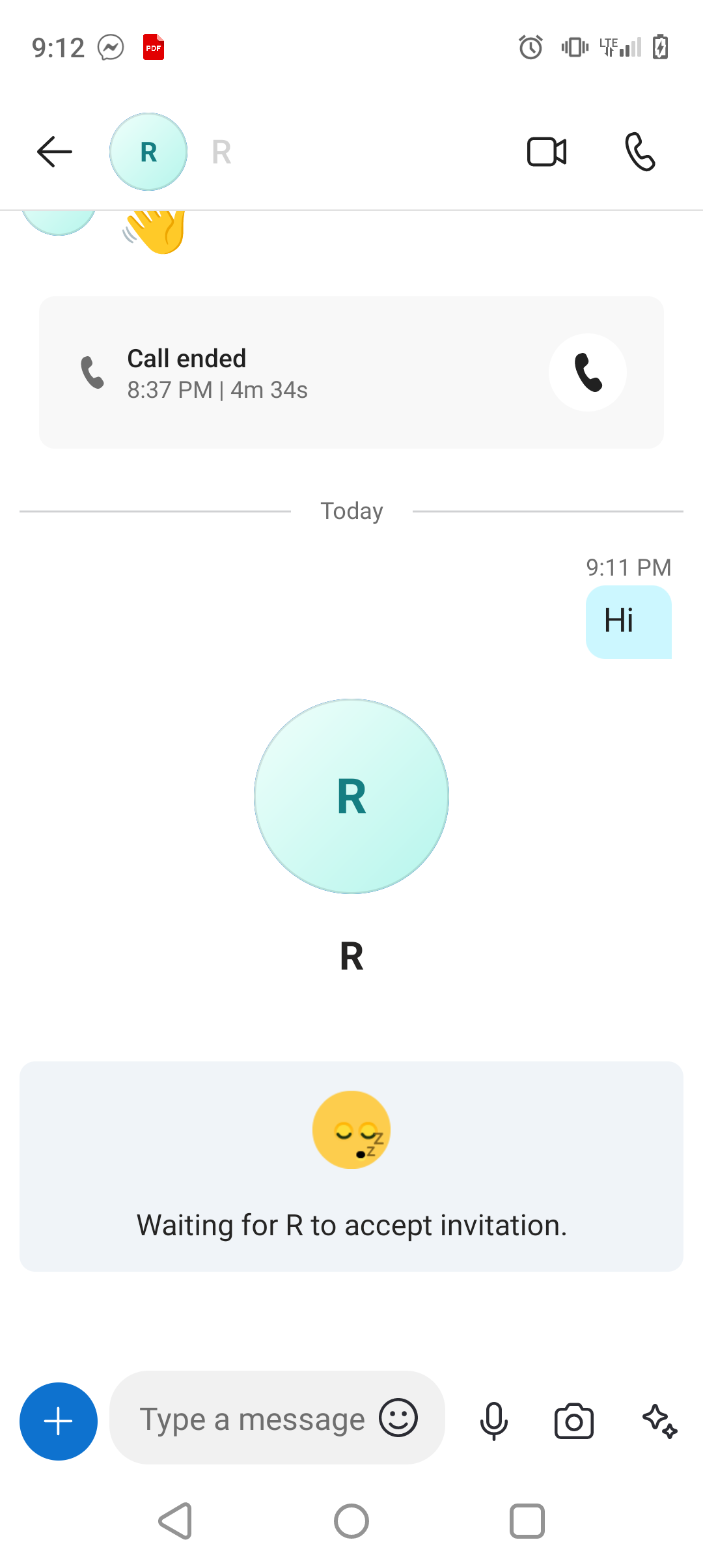Tap the large R profile avatar

coord(351,796)
